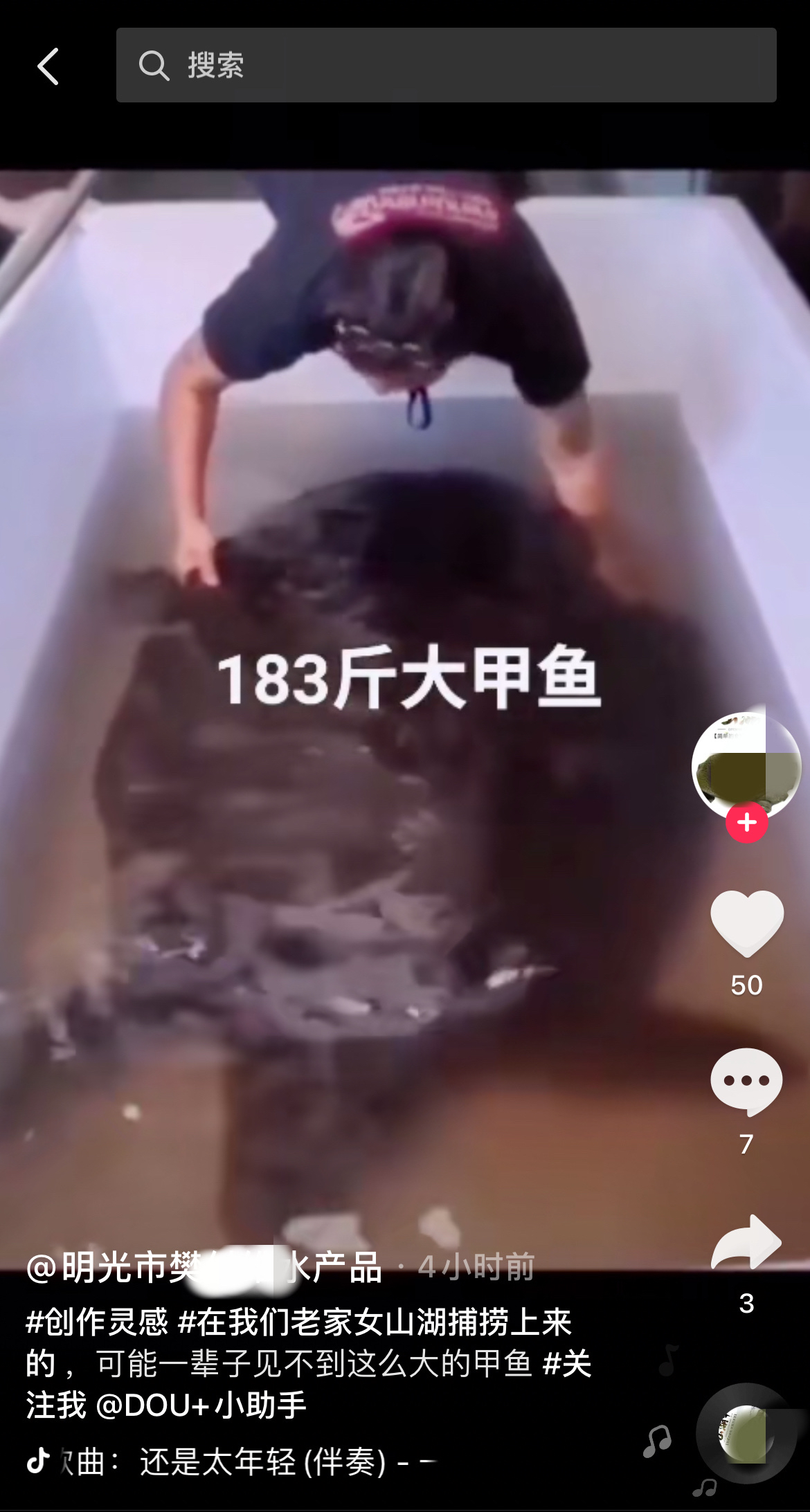This screenshot has height=1512, width=810.
Task: Open the song 还是太年轻 (伴奏)
Action: (263, 1462)
